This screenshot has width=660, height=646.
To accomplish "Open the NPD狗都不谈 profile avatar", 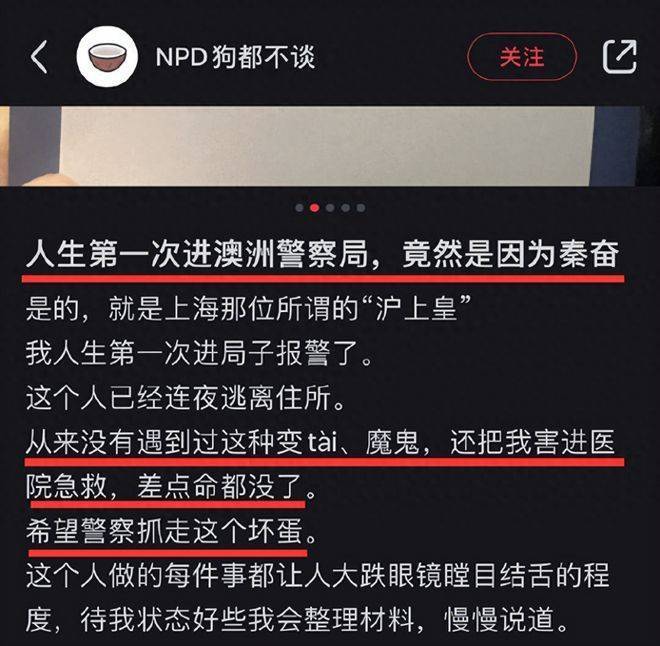I will [107, 57].
